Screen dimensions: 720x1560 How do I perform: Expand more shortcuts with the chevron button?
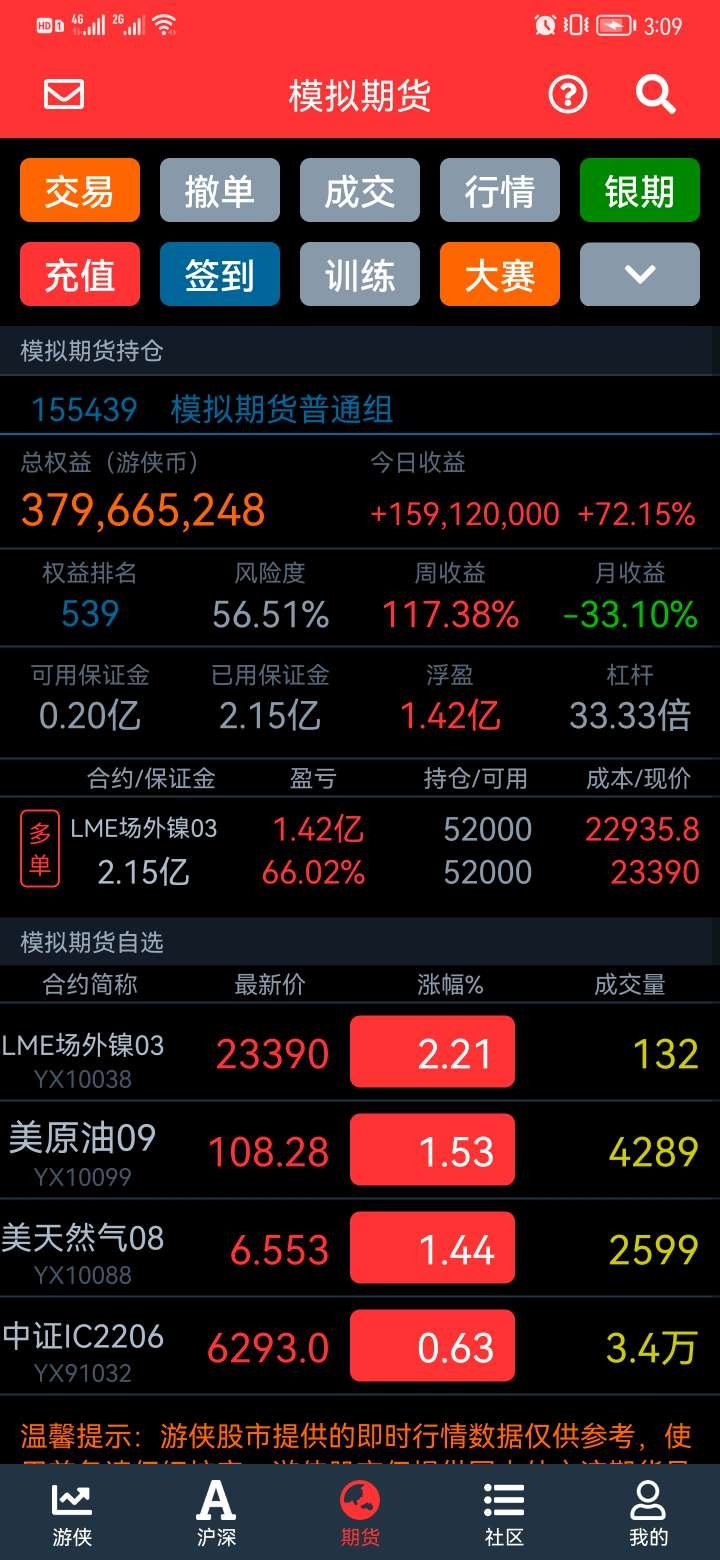click(x=640, y=274)
